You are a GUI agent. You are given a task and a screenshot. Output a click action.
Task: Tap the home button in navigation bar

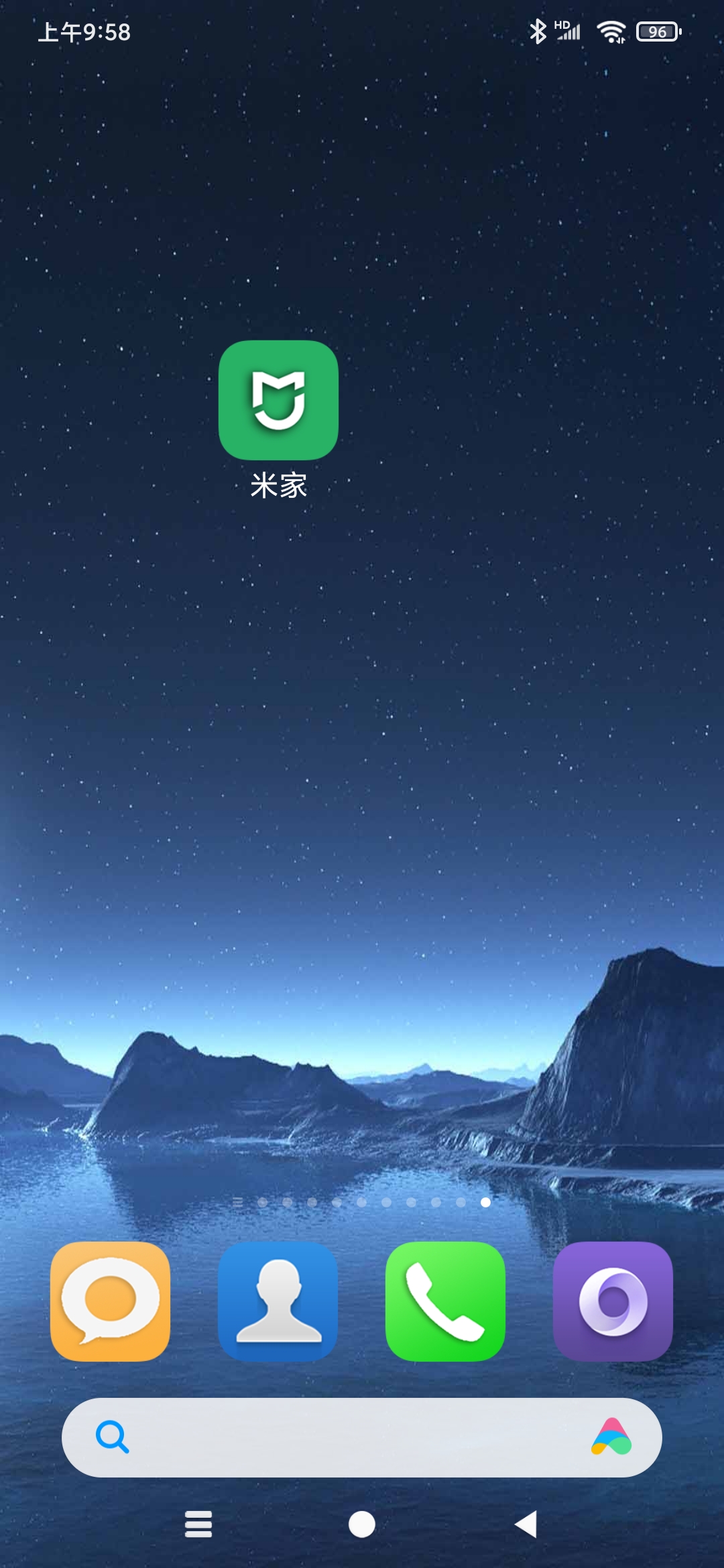coord(362,1524)
